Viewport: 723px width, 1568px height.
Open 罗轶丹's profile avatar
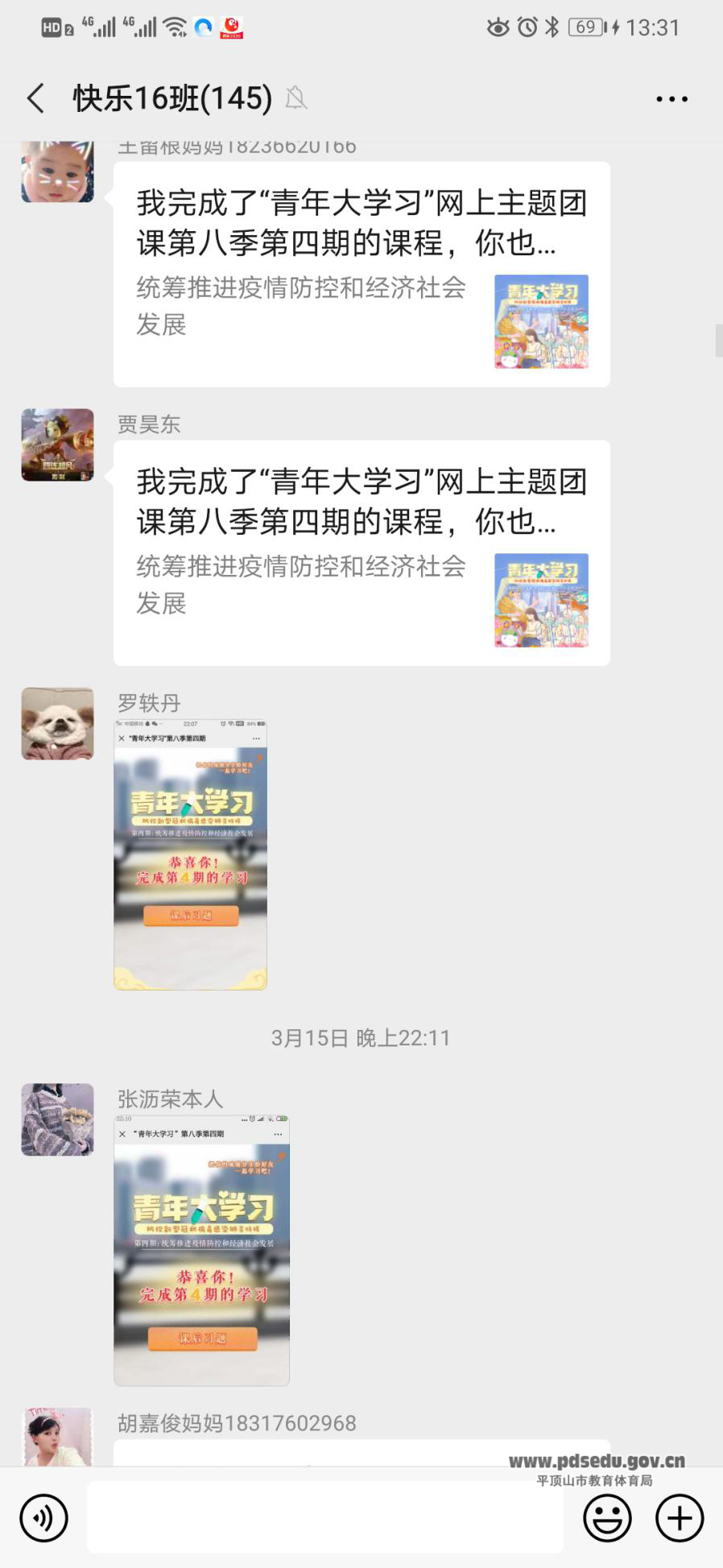57,723
